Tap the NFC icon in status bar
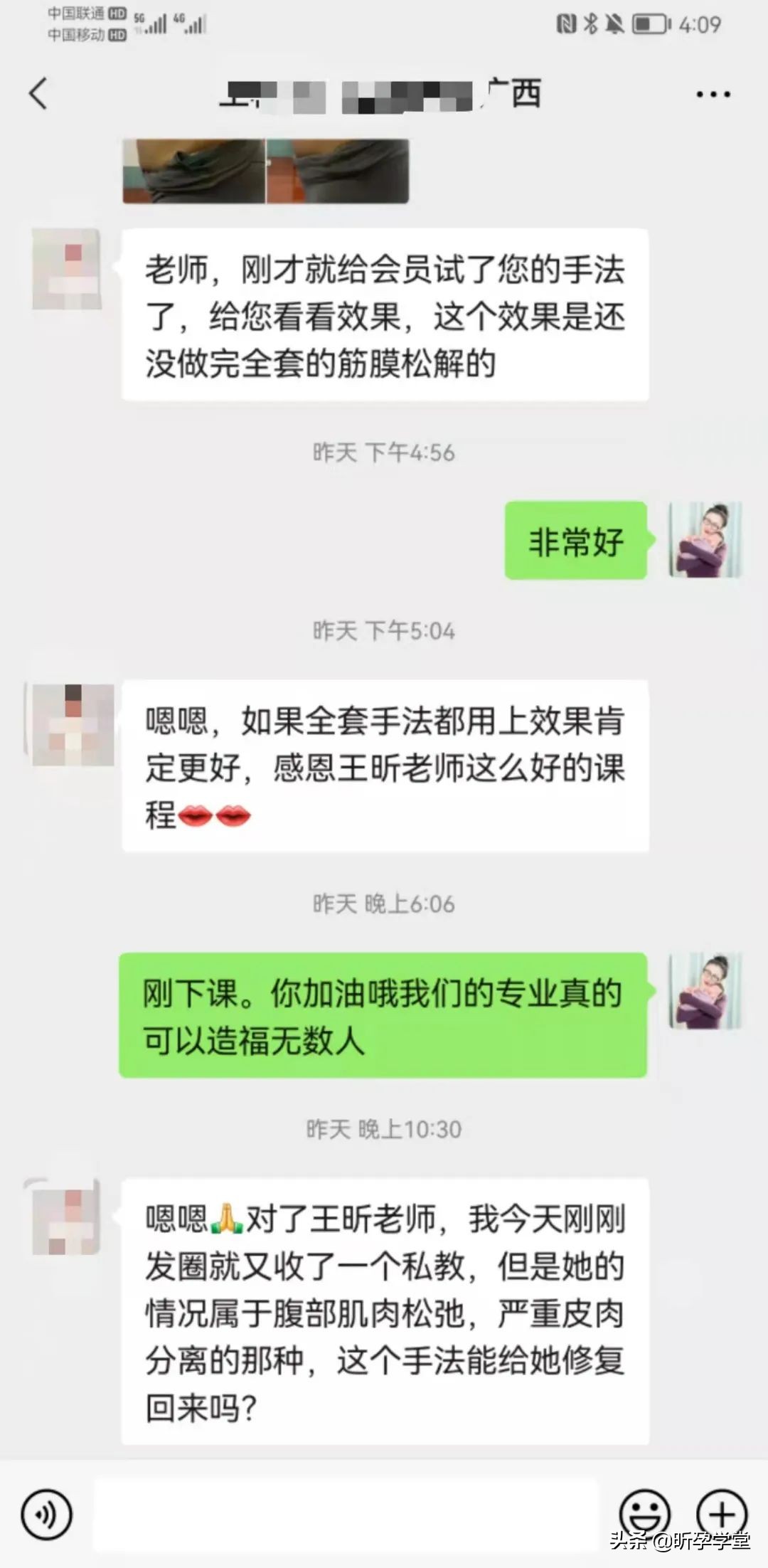Viewport: 768px width, 1568px height. coord(565,23)
